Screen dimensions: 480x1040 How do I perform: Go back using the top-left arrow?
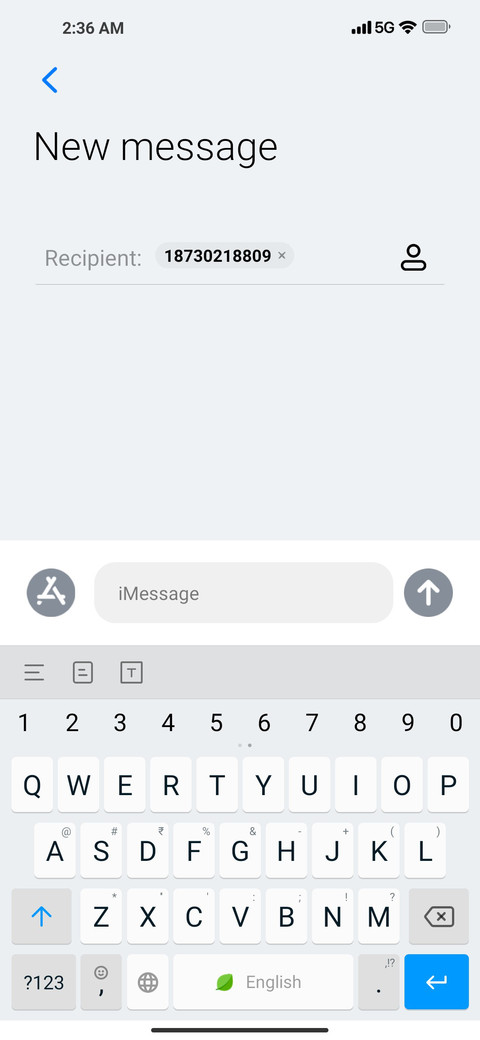[x=50, y=80]
